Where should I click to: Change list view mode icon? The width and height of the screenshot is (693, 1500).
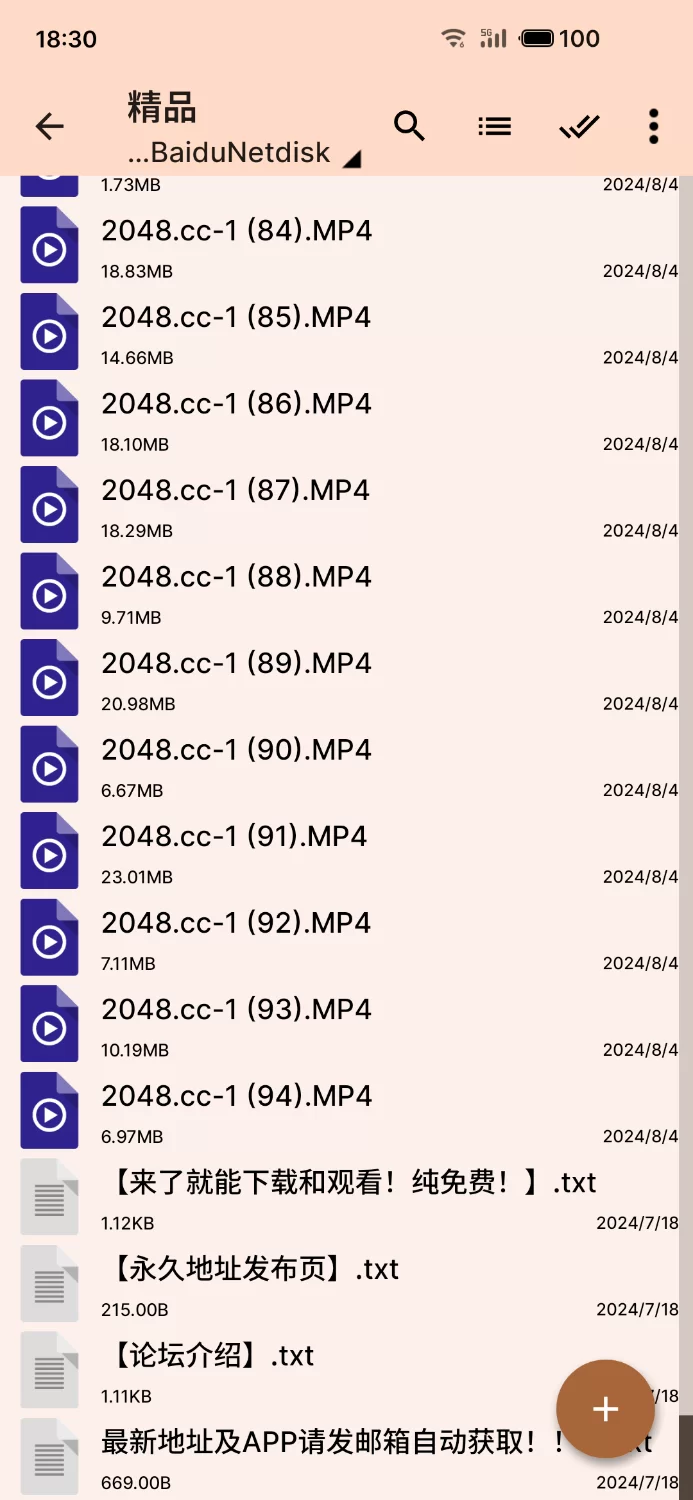pos(494,126)
